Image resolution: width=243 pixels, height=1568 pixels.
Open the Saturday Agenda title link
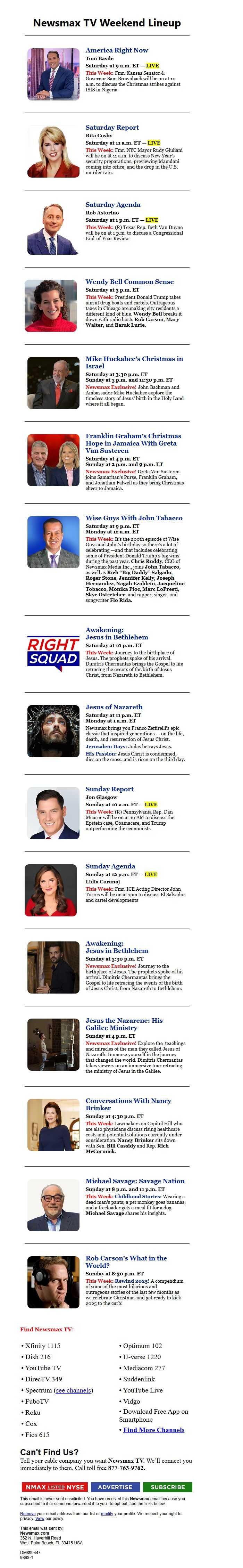point(112,205)
